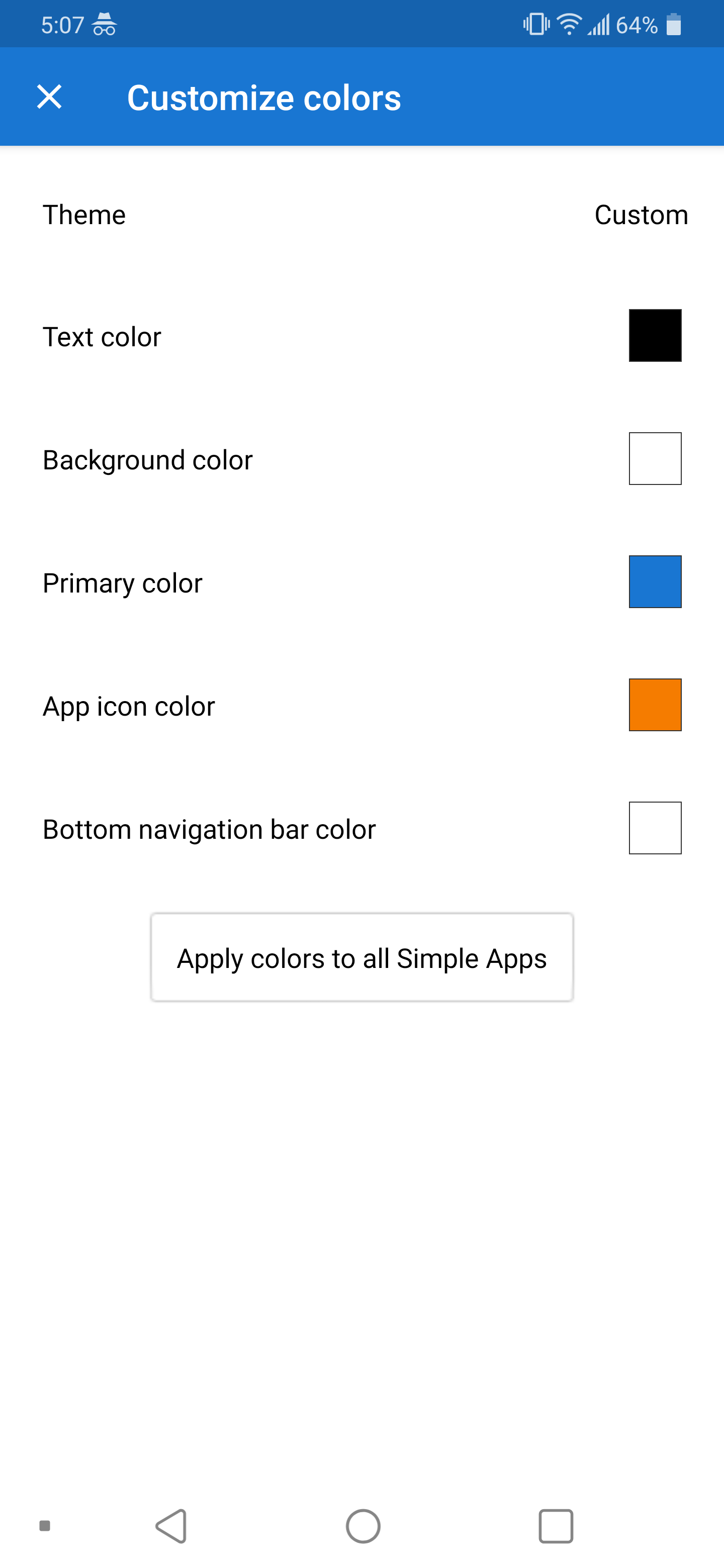Screen dimensions: 724x1568
Task: Select the Text color row label
Action: 102,335
